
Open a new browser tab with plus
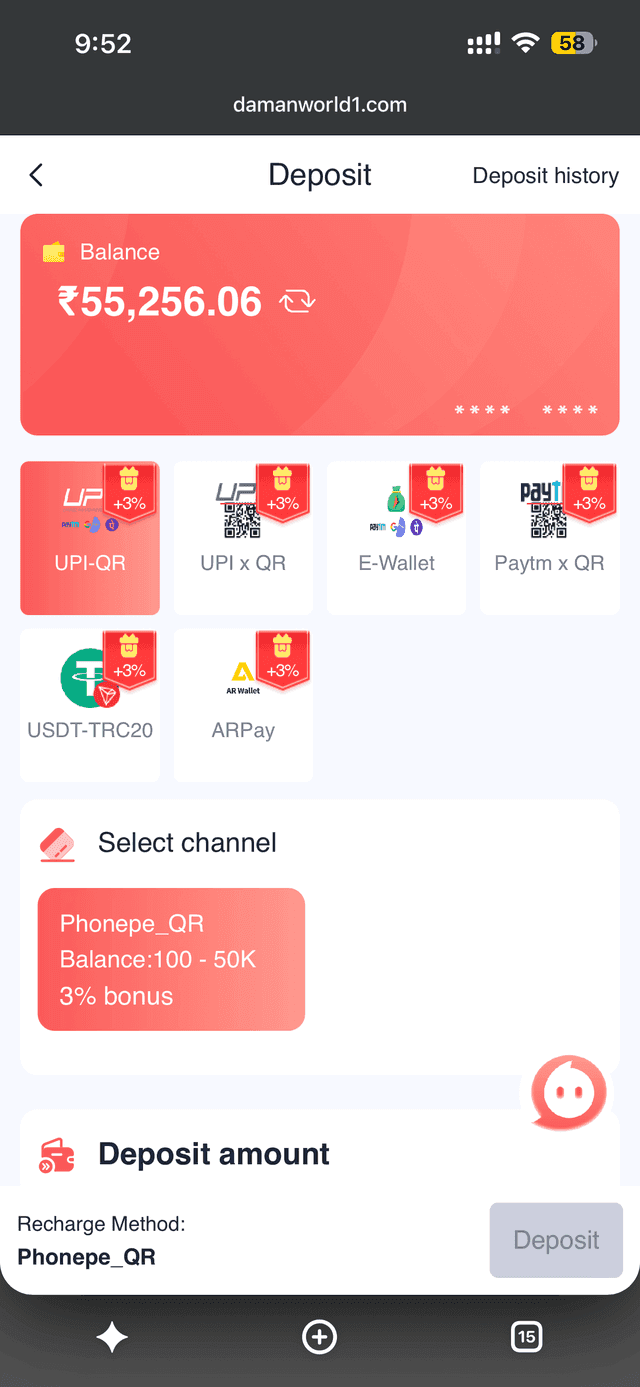pyautogui.click(x=320, y=1337)
